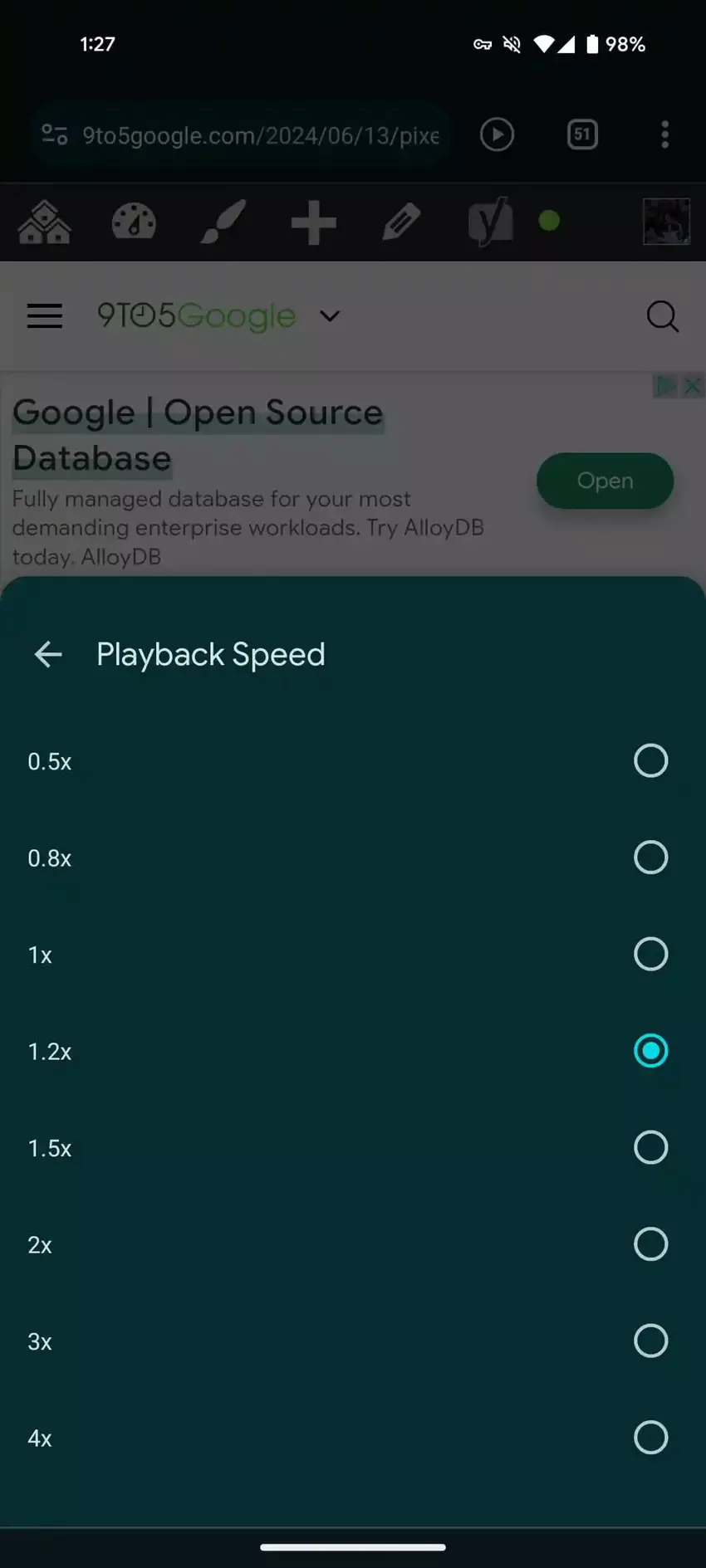Select the 3x speed radio button

point(650,1341)
